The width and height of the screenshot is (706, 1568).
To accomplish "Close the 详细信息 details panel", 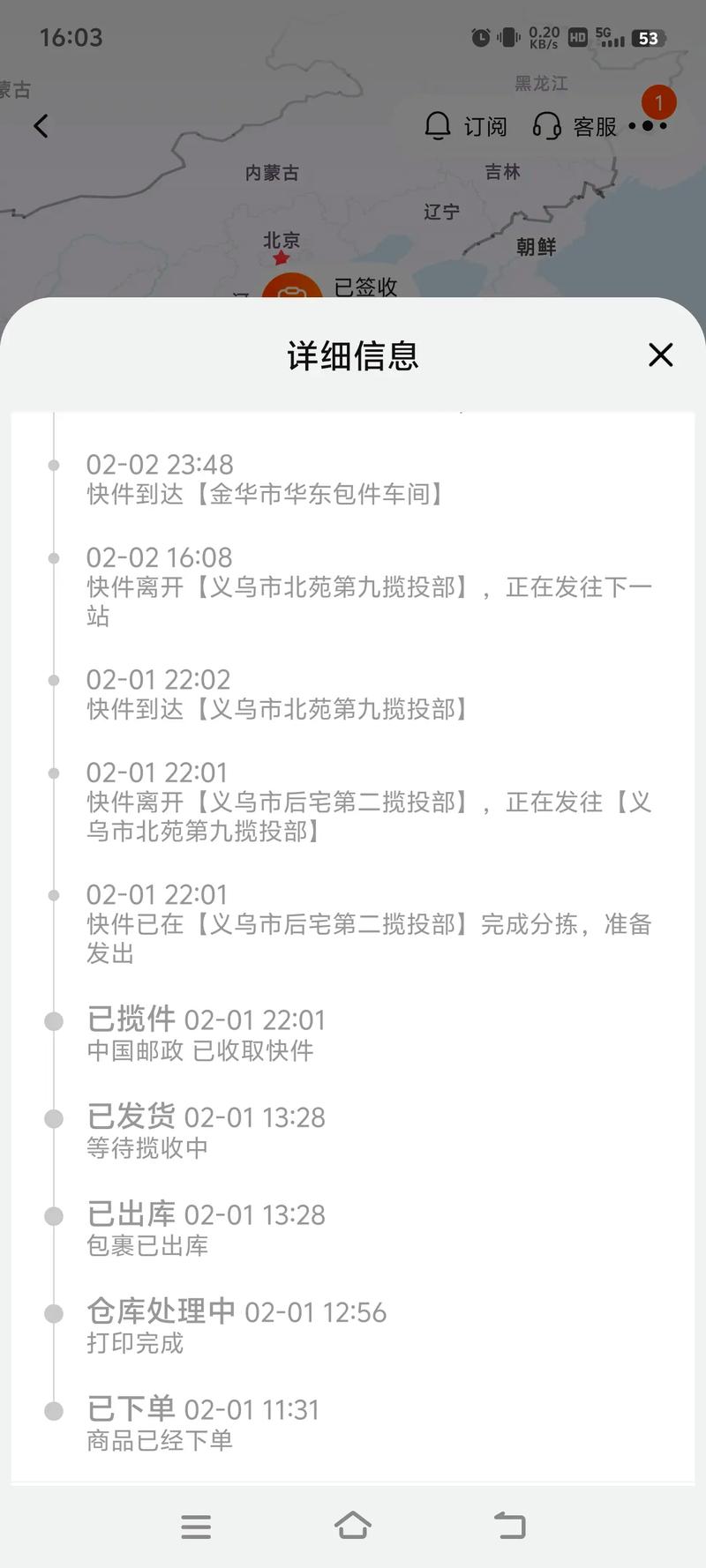I will click(660, 355).
